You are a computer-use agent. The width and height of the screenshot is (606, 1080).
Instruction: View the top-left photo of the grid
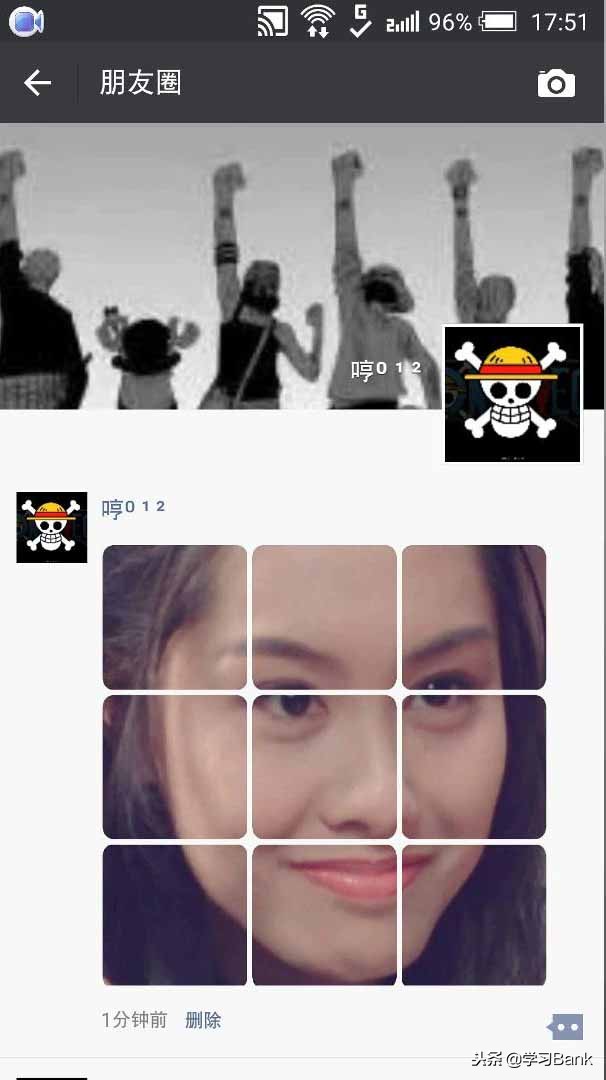[175, 617]
